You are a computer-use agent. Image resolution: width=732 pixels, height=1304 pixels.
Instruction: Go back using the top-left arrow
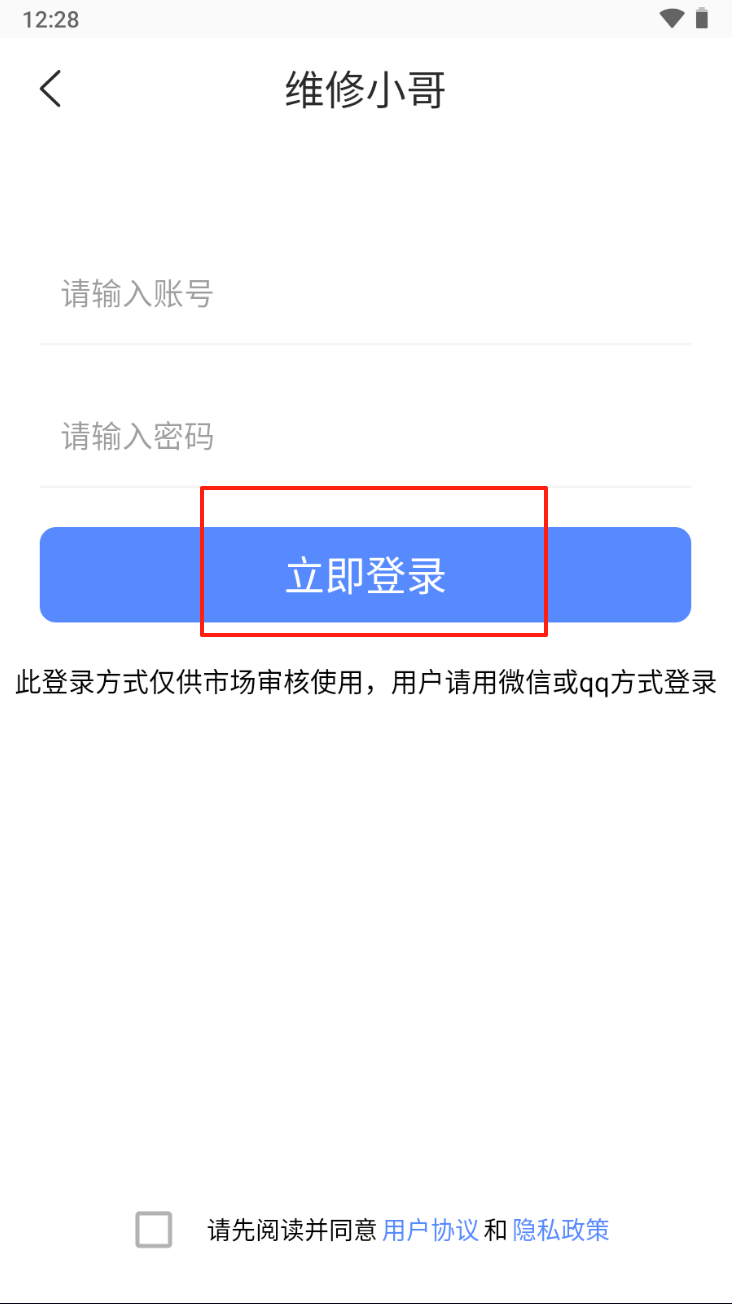(50, 89)
